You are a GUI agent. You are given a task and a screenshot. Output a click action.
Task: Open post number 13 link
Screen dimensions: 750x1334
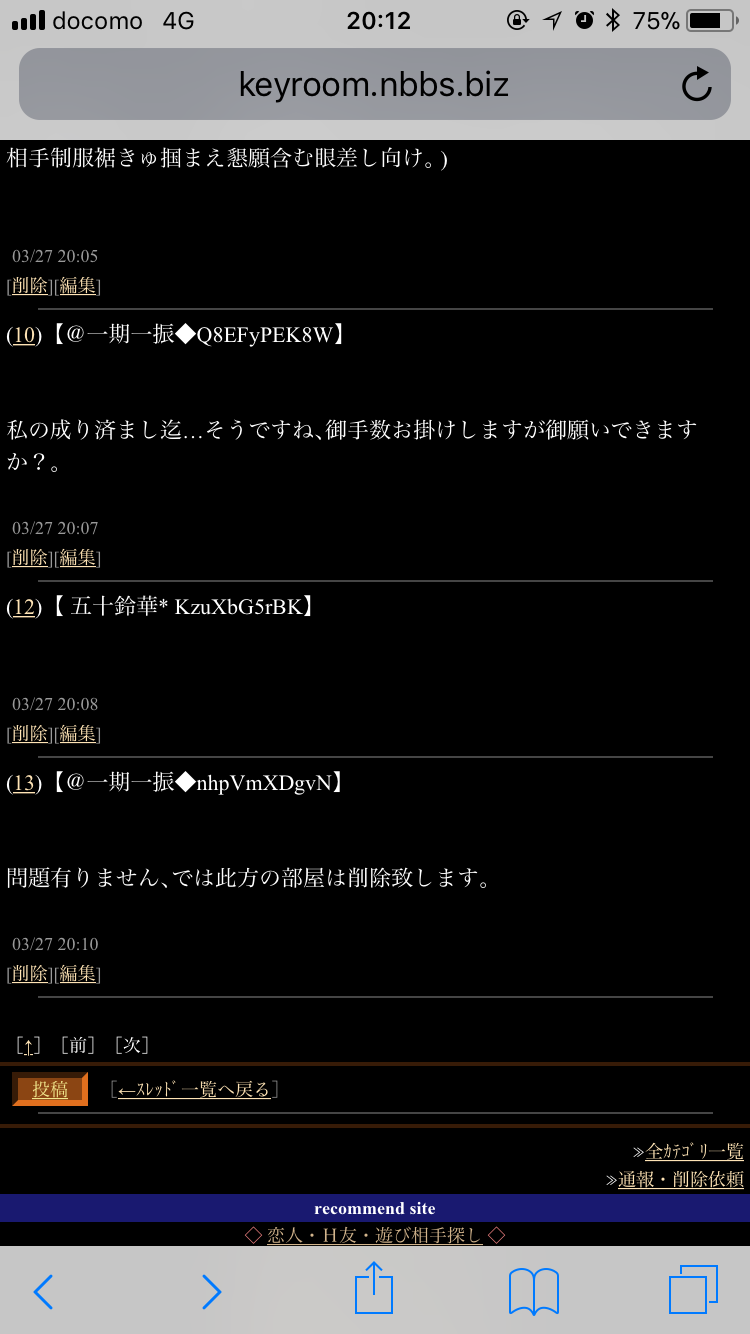pyautogui.click(x=24, y=783)
